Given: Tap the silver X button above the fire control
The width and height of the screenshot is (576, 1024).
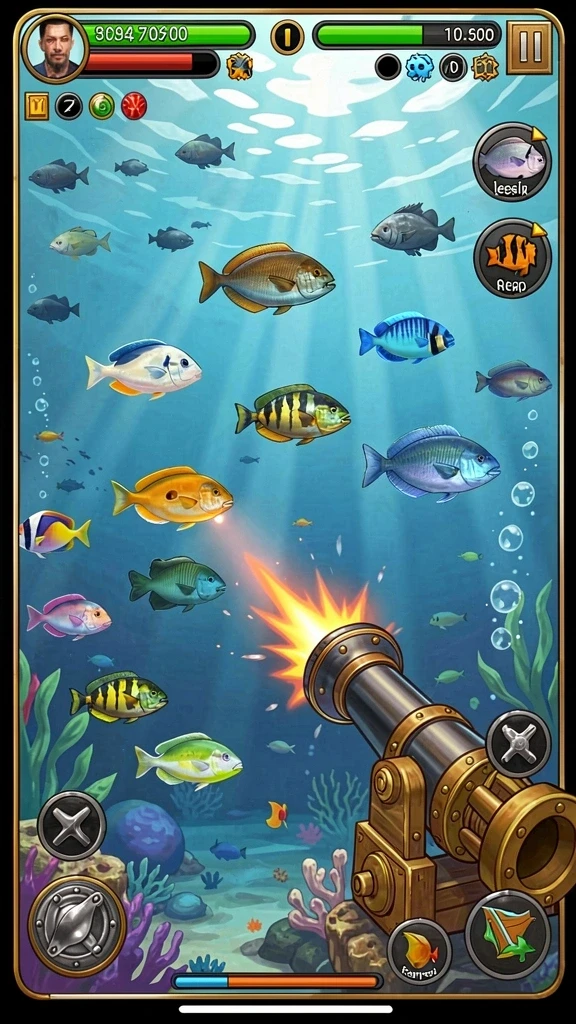Looking at the screenshot, I should pos(72,826).
